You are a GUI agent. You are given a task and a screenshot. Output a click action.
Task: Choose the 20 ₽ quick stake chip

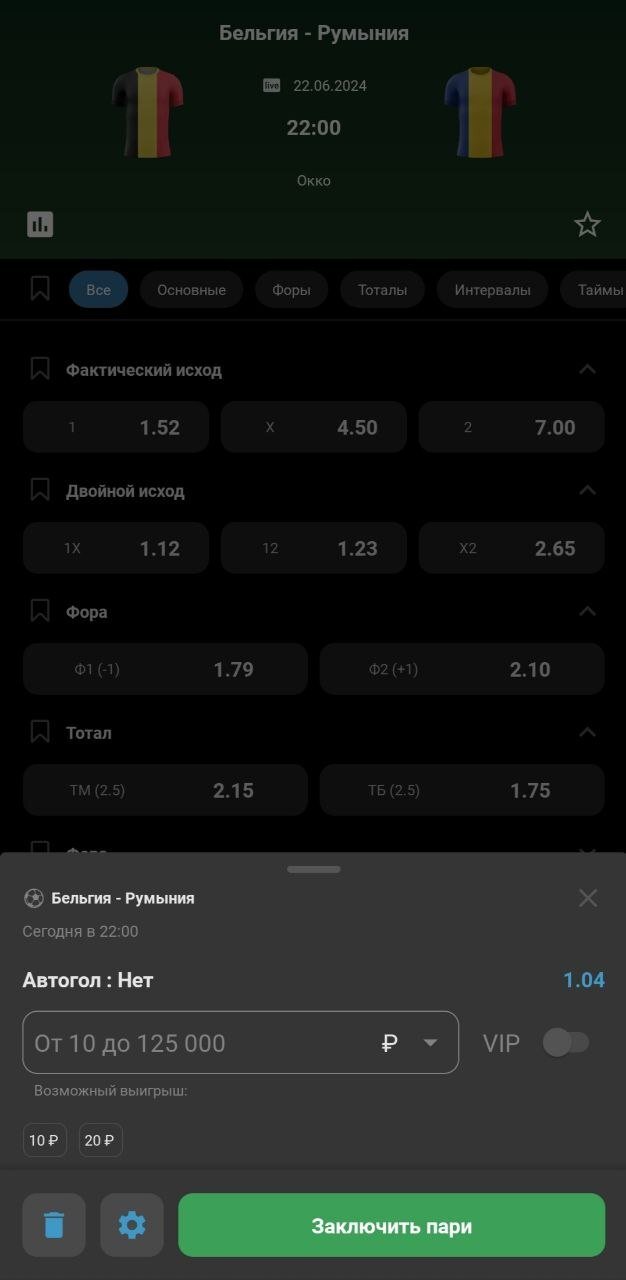(100, 1140)
